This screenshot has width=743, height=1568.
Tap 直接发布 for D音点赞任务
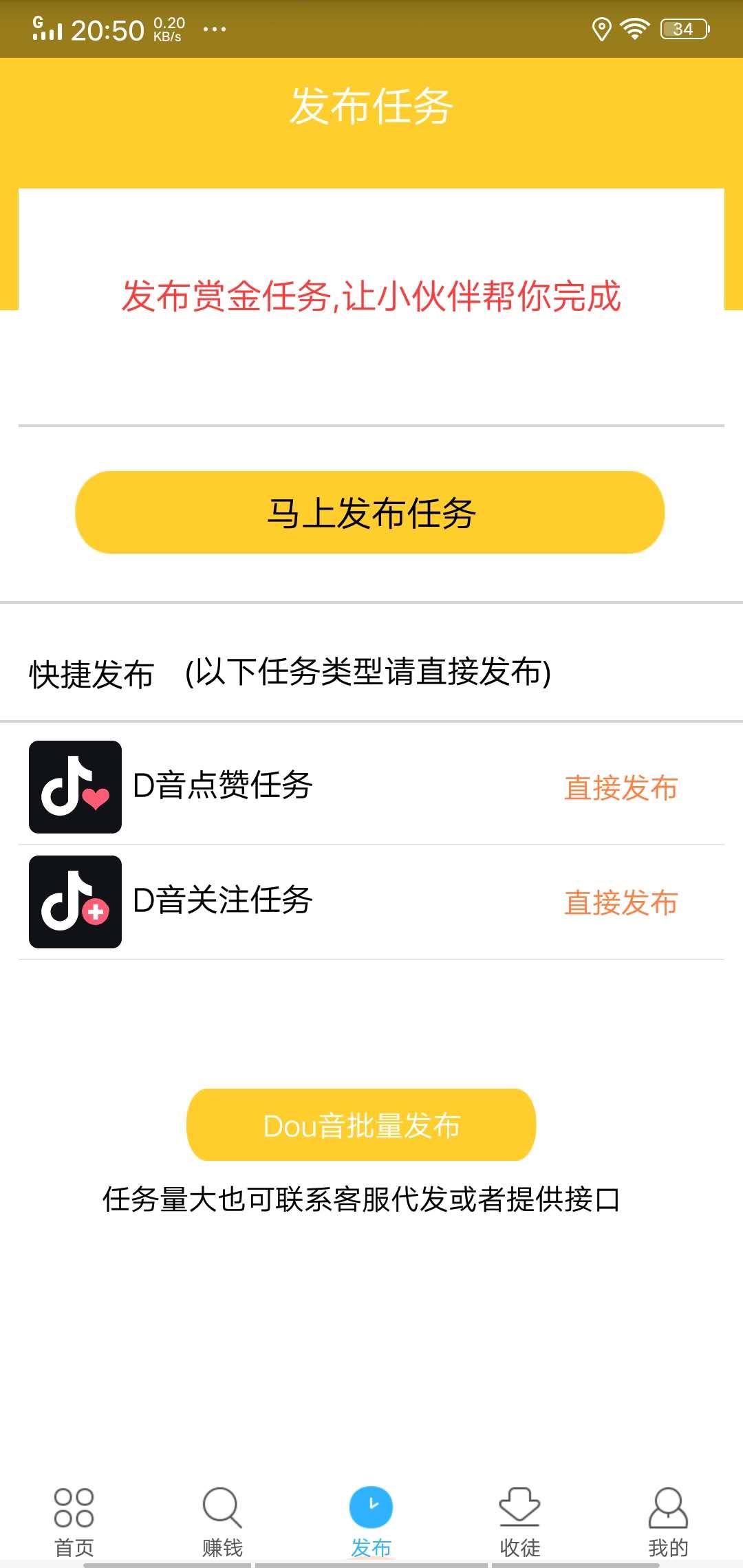click(621, 787)
